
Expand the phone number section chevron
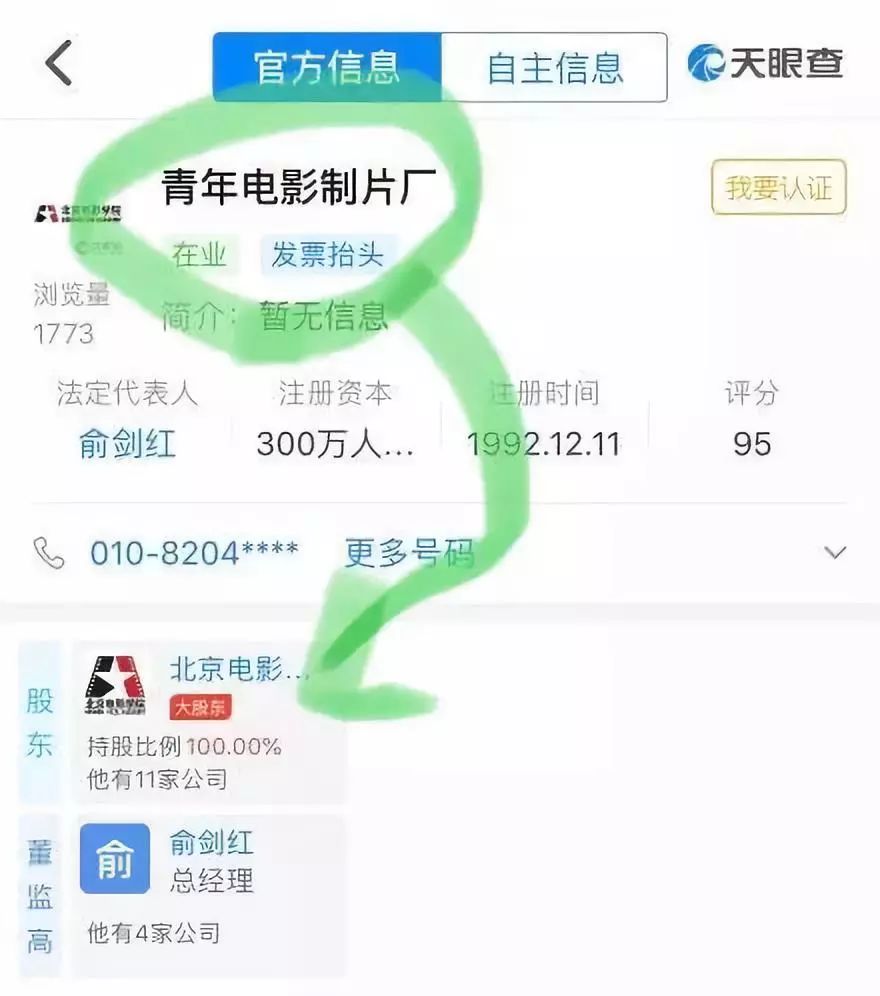tap(834, 552)
